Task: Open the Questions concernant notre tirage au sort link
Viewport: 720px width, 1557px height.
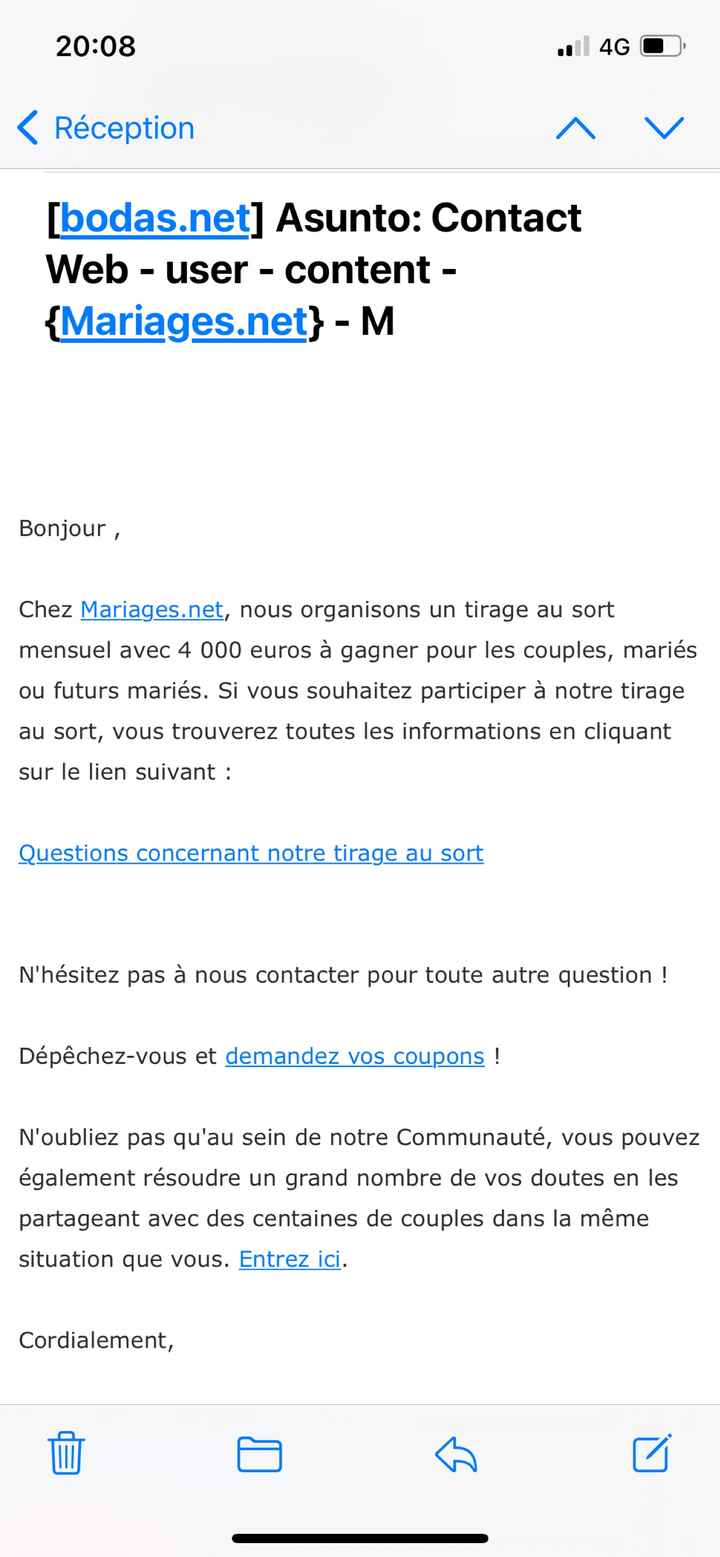Action: pos(250,853)
